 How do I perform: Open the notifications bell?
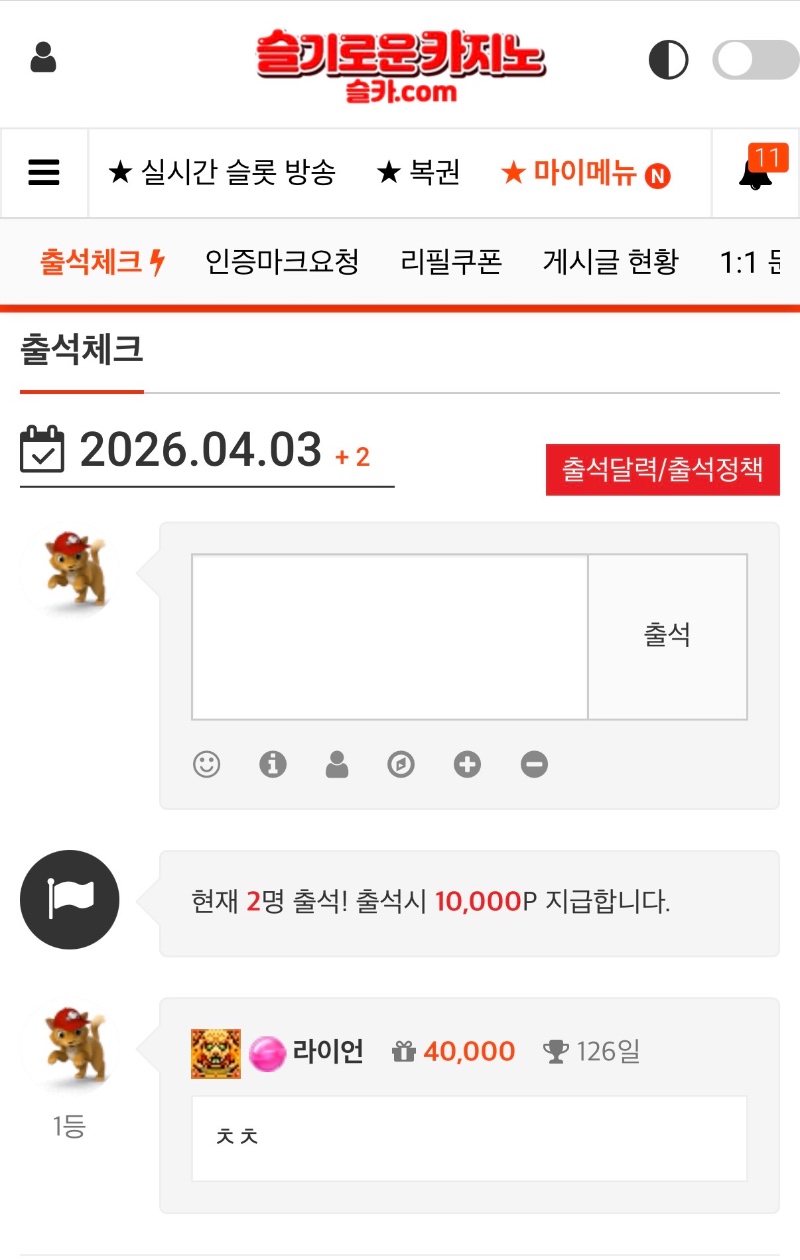pyautogui.click(x=756, y=173)
